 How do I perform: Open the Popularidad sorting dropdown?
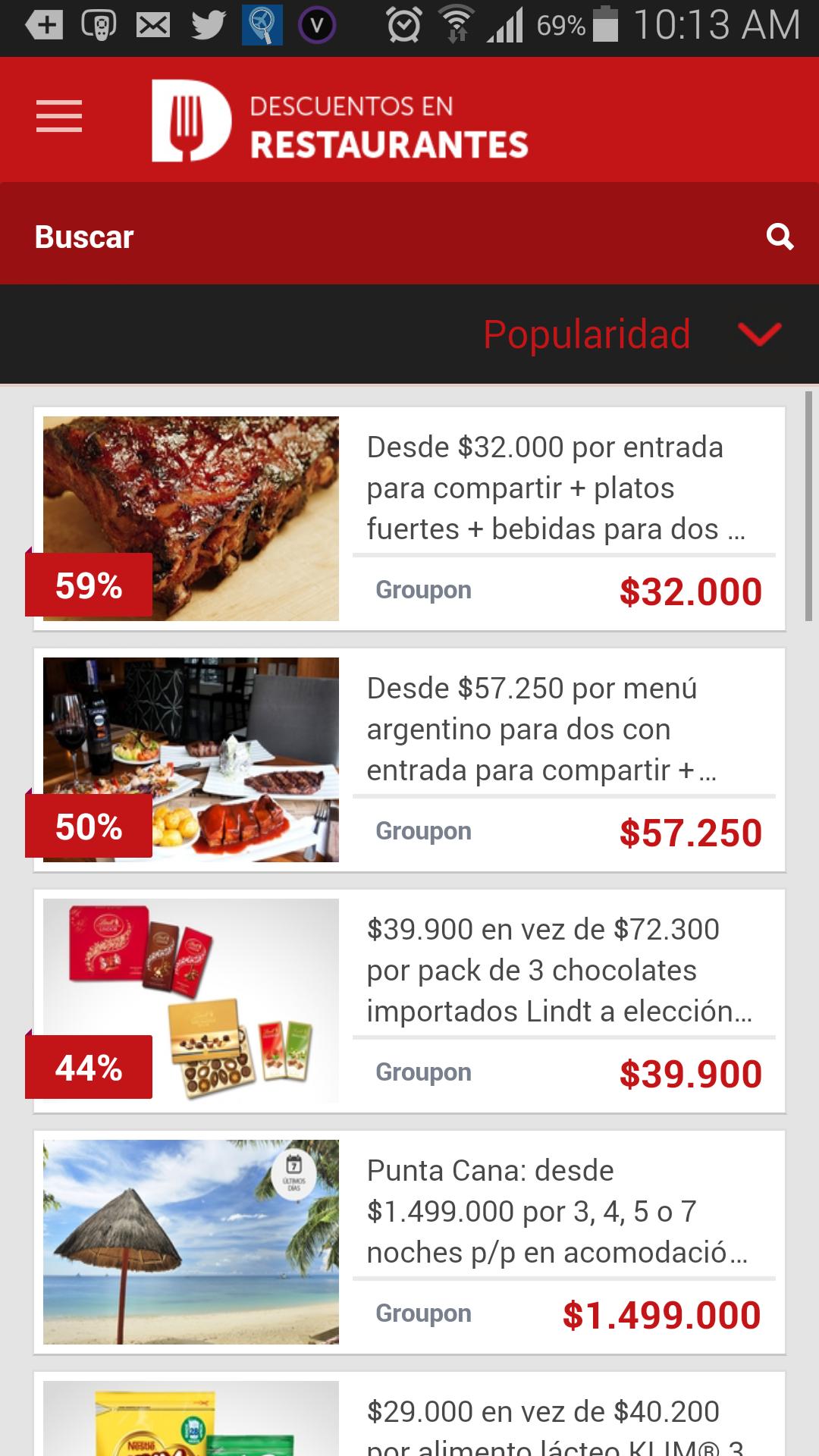tap(588, 334)
